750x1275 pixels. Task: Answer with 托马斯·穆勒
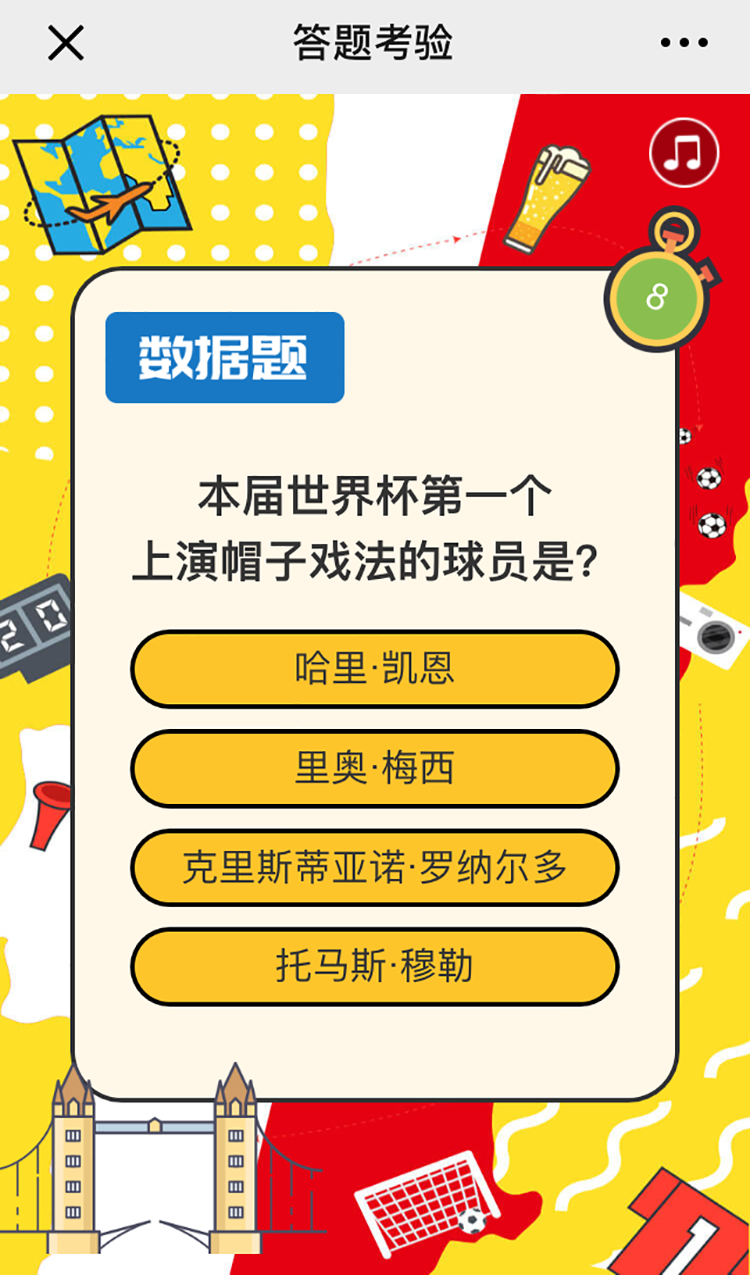tap(375, 966)
